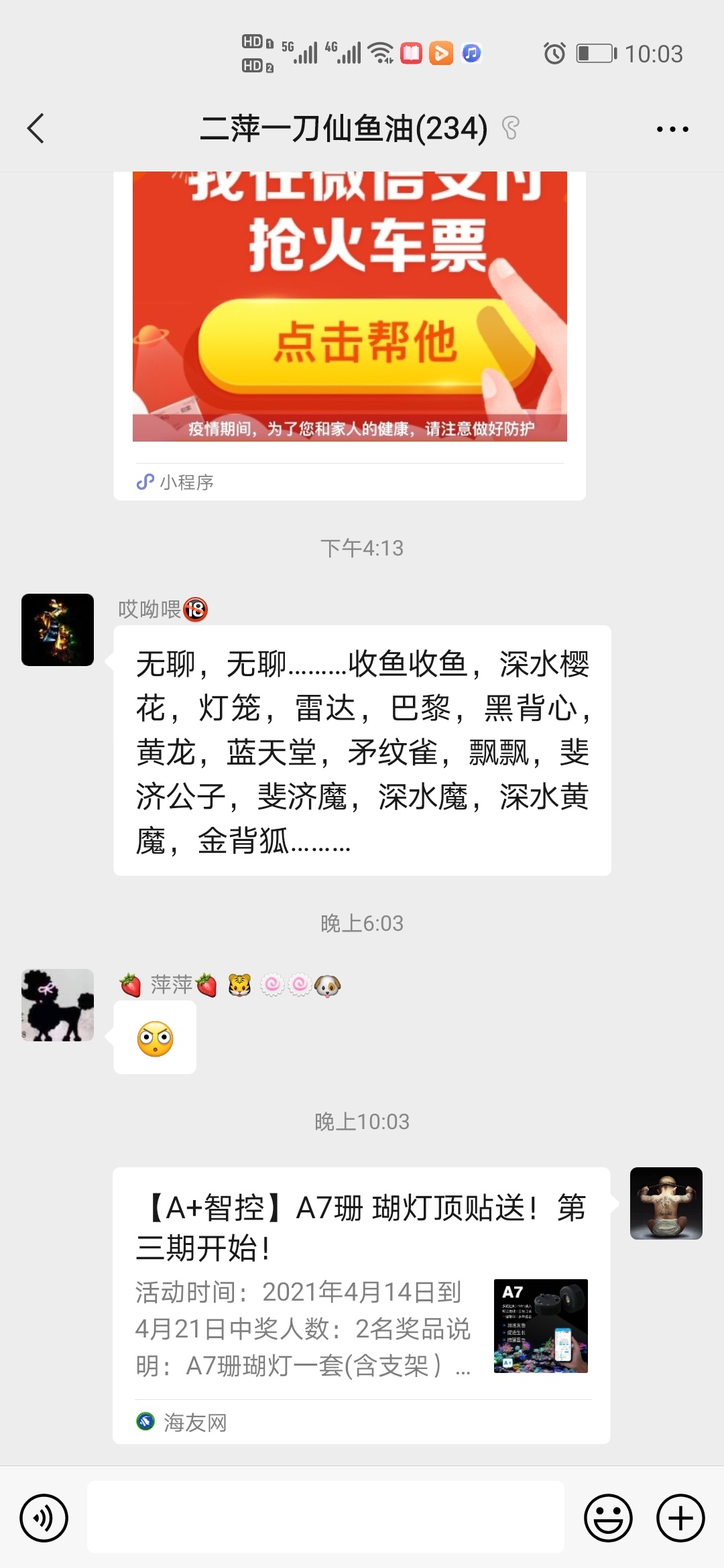
Task: Switch to voice message input
Action: 44,1518
